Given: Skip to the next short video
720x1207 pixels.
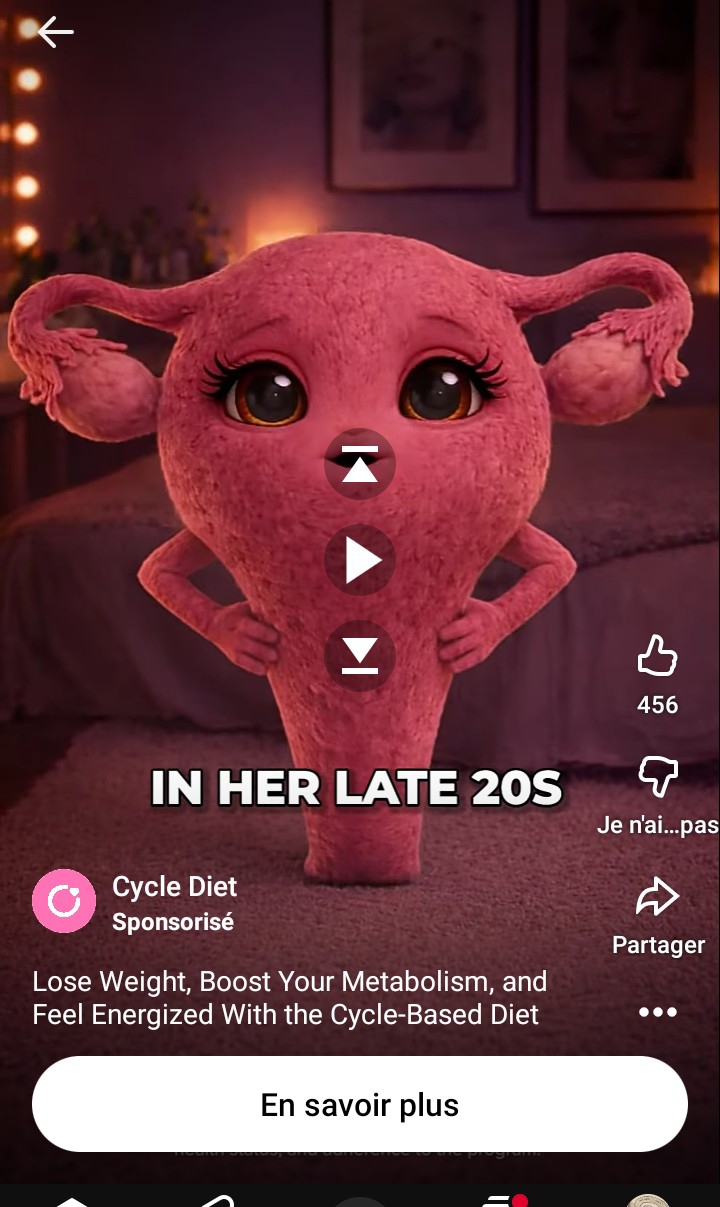Looking at the screenshot, I should pyautogui.click(x=360, y=656).
